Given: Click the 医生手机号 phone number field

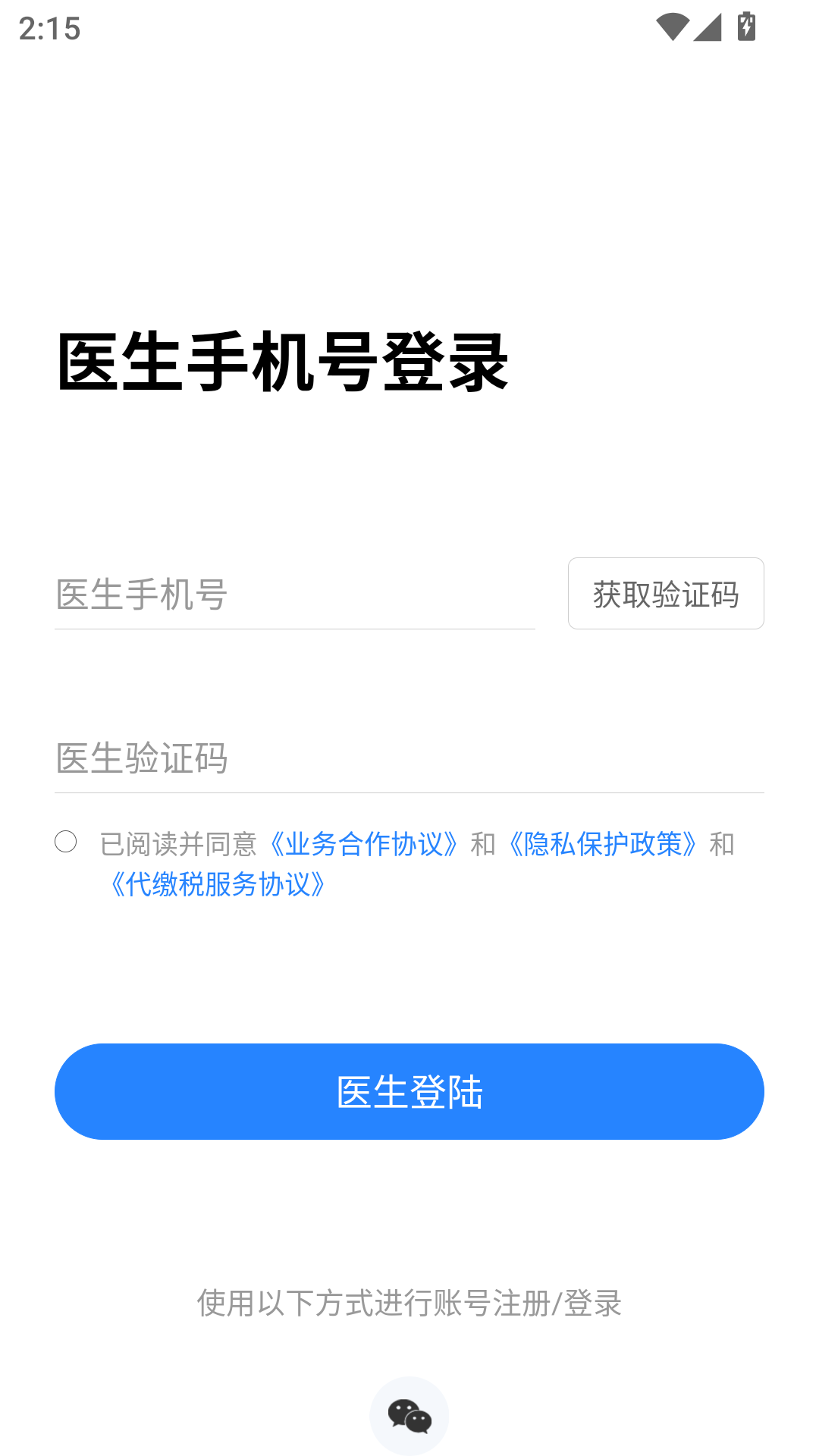Looking at the screenshot, I should (x=294, y=595).
